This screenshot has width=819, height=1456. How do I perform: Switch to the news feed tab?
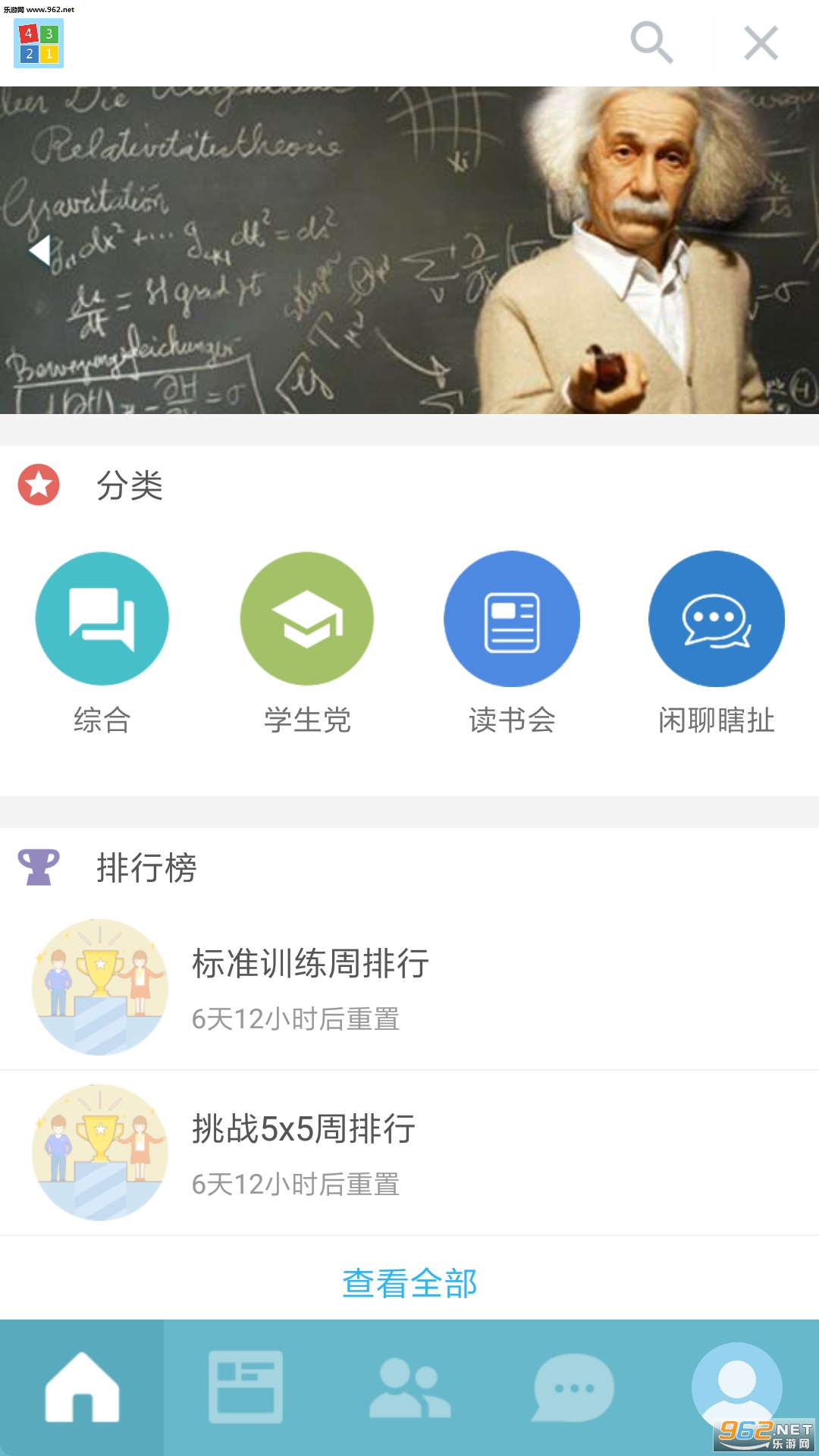(x=246, y=1388)
